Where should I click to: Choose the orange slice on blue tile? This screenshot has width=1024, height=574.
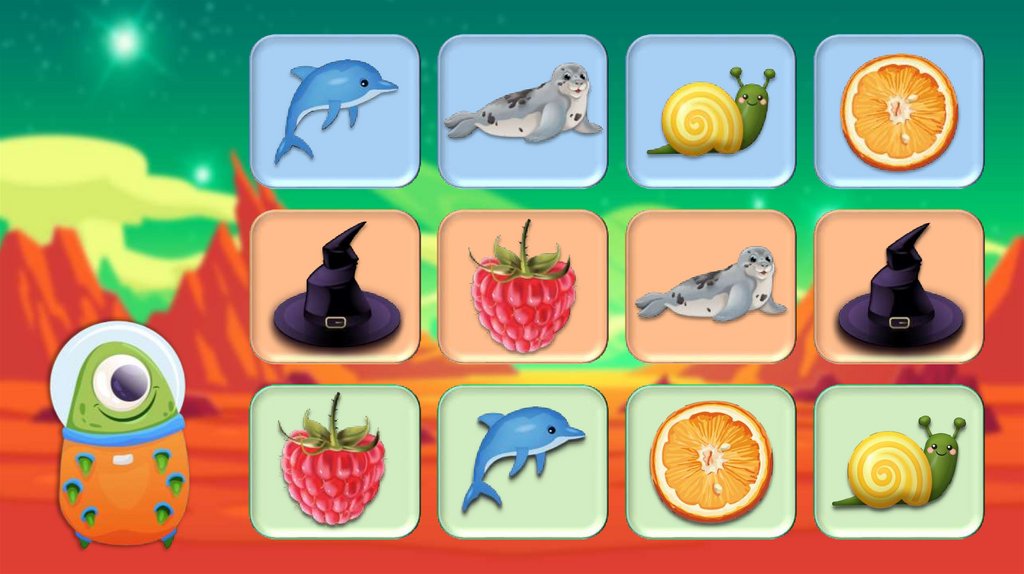[x=898, y=111]
